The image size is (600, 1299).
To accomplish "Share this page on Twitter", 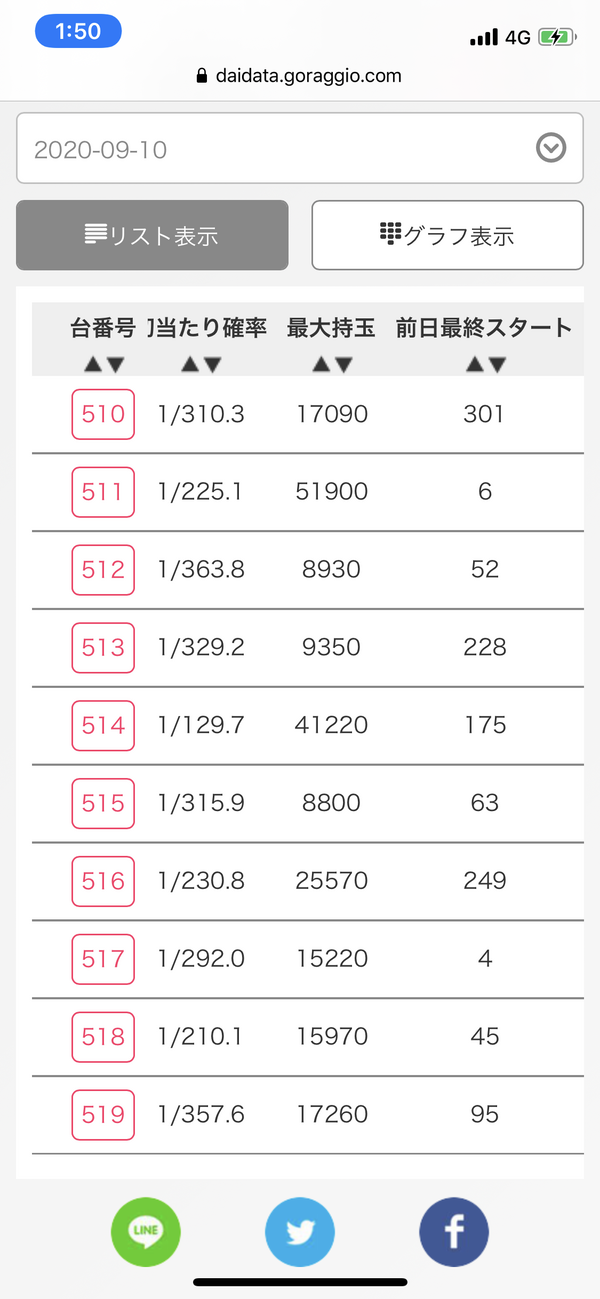I will pos(300,1232).
